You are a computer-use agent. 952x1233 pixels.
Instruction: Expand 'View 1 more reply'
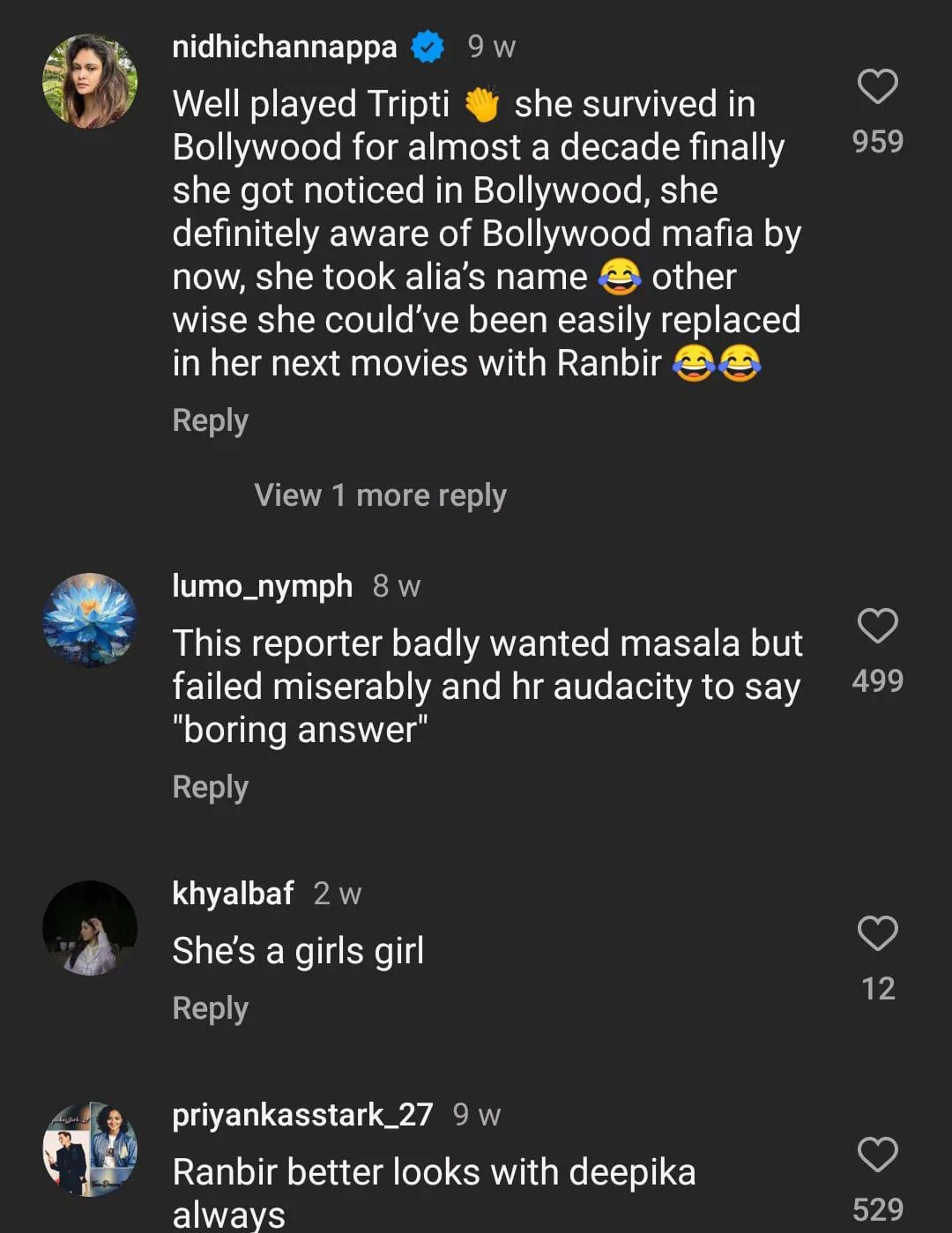tap(380, 495)
